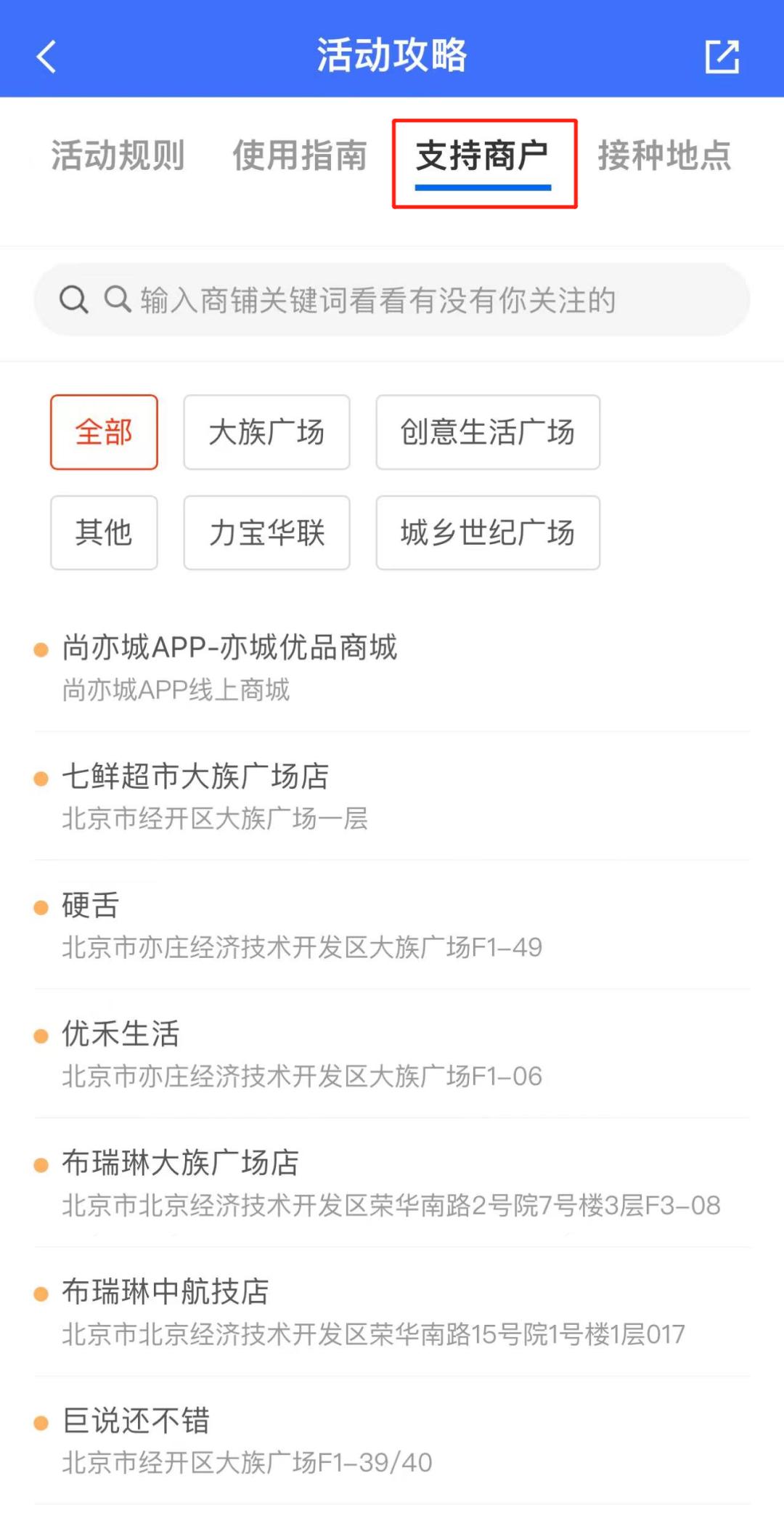The image size is (784, 1518).
Task: Tap the orange dot beside 七鲜超市大族广场店
Action: [40, 779]
